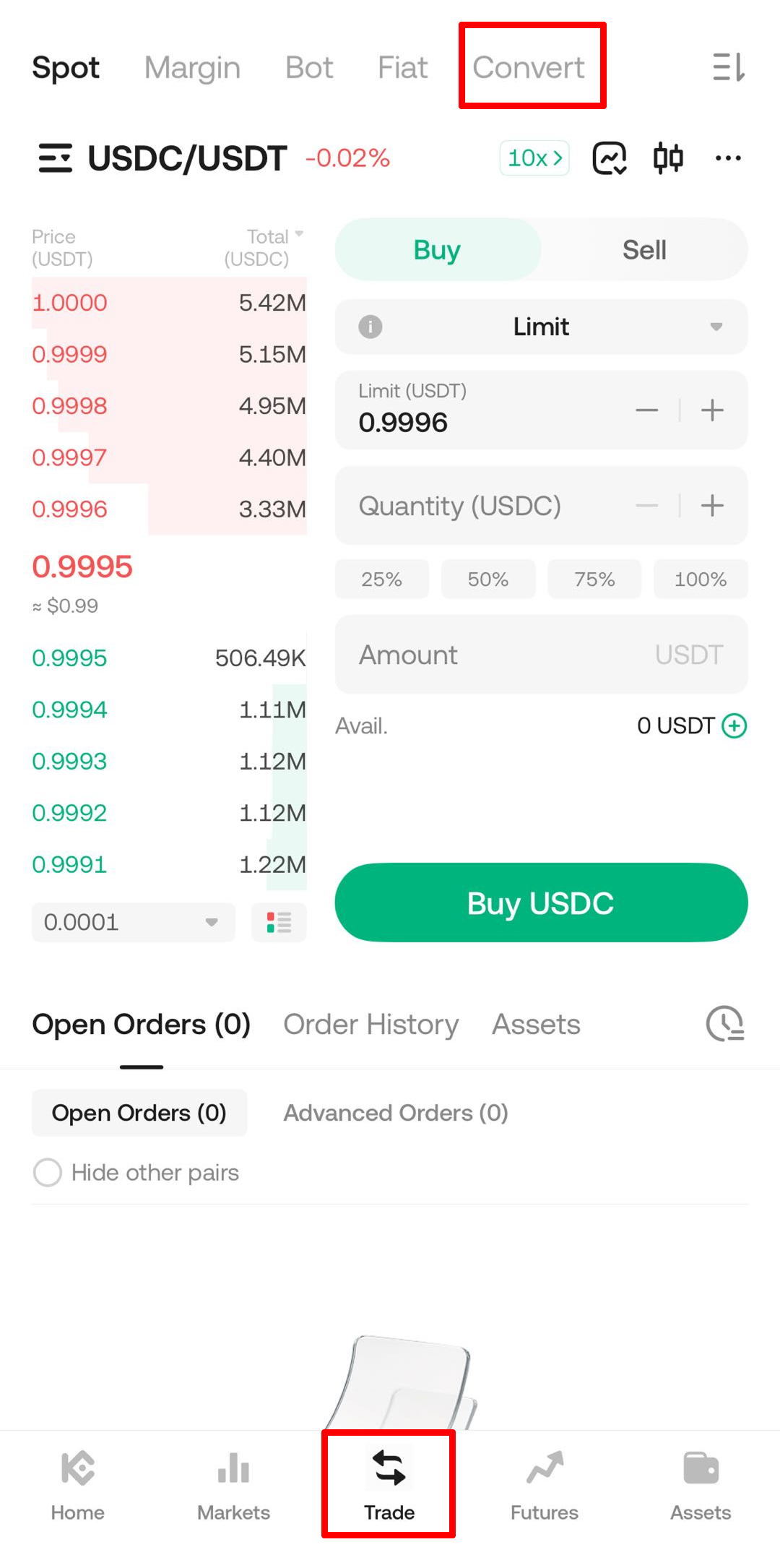Open the candlestick chart view
The height and width of the screenshot is (1568, 780).
(668, 158)
